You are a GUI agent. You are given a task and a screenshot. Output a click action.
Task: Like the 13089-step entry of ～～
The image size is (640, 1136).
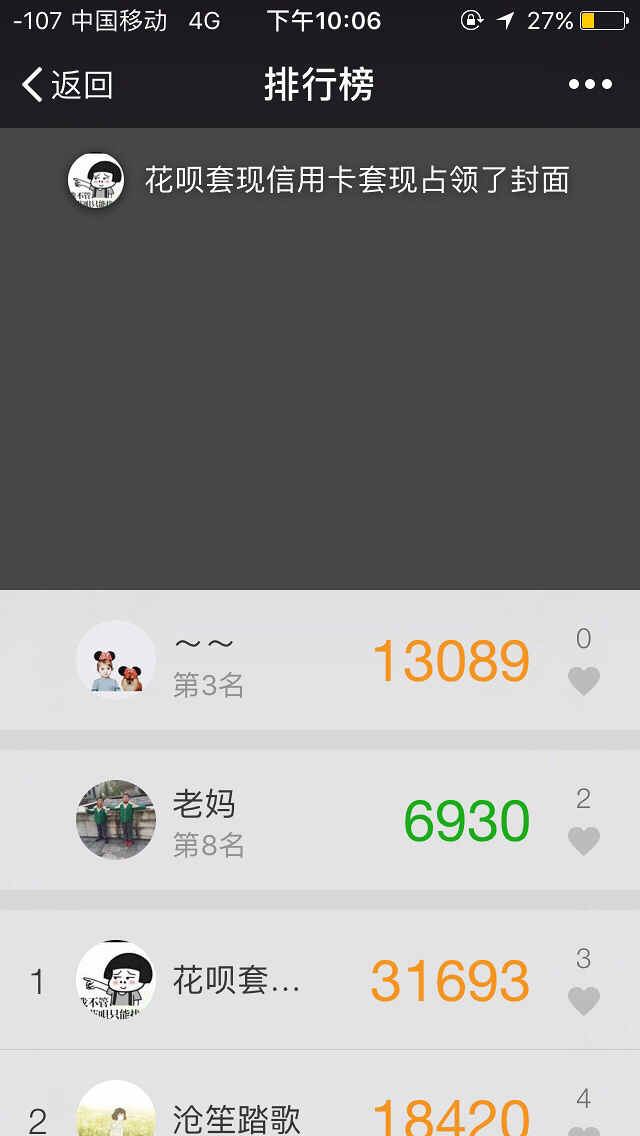(584, 680)
